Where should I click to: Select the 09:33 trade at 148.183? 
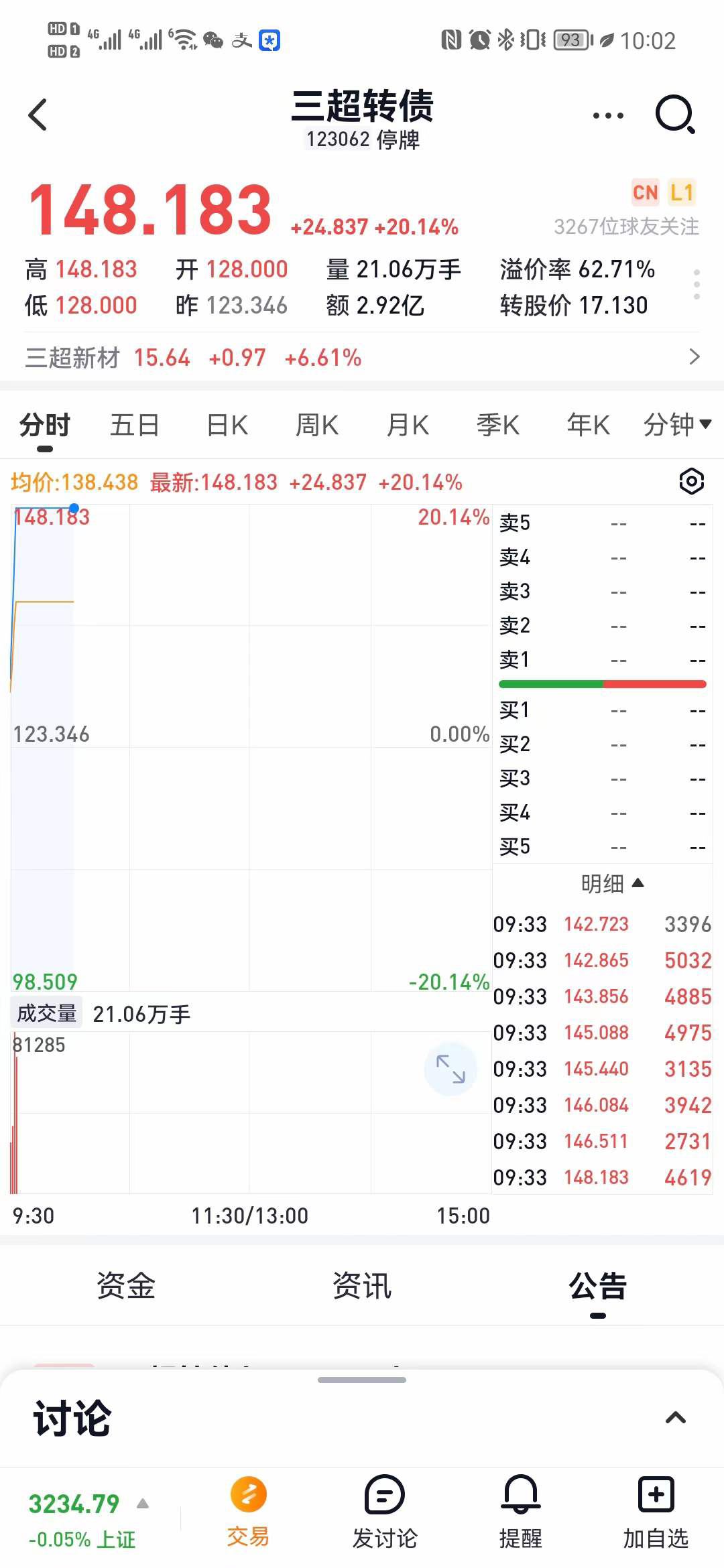point(602,1177)
